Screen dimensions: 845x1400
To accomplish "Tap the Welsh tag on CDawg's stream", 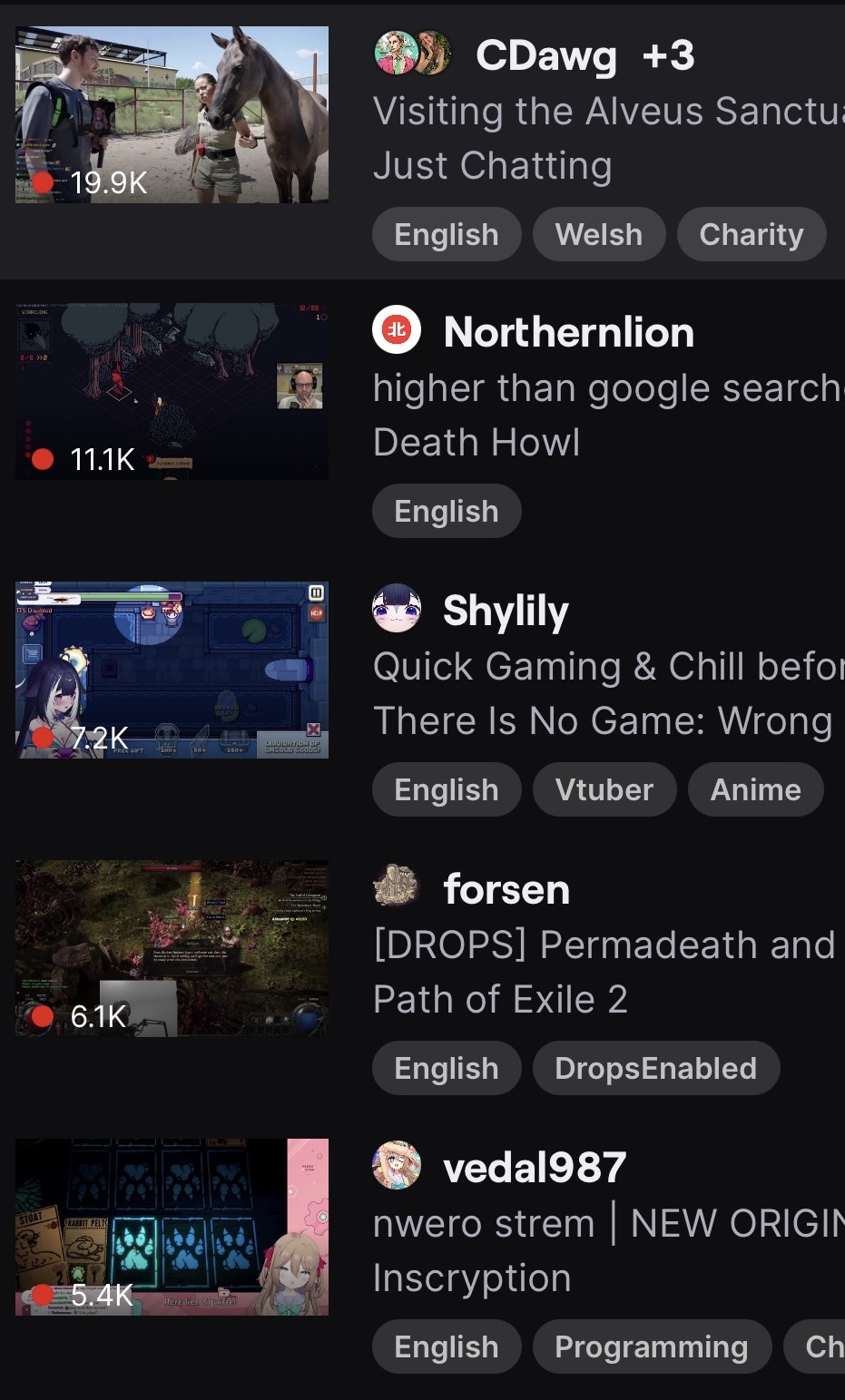I will point(598,234).
